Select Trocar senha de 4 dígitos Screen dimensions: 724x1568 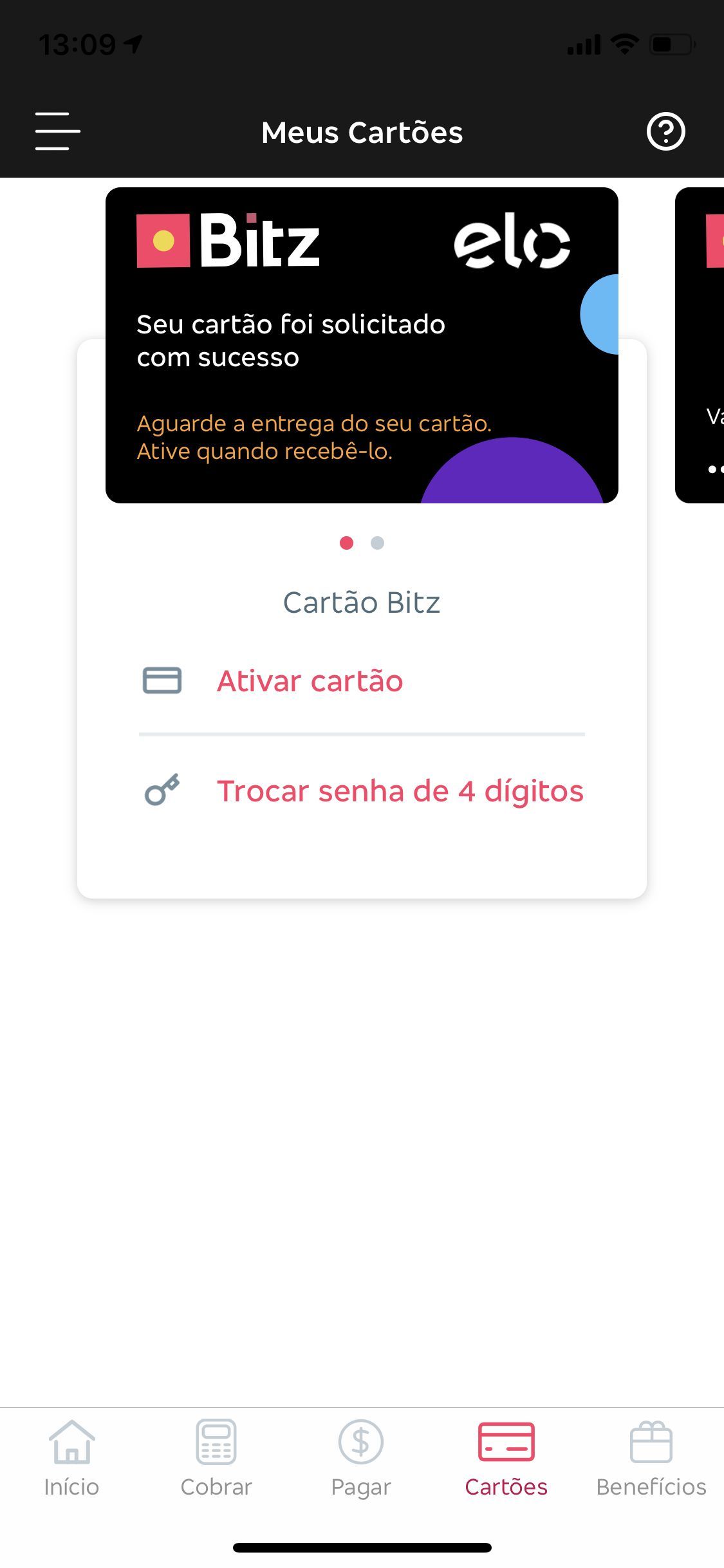point(362,791)
